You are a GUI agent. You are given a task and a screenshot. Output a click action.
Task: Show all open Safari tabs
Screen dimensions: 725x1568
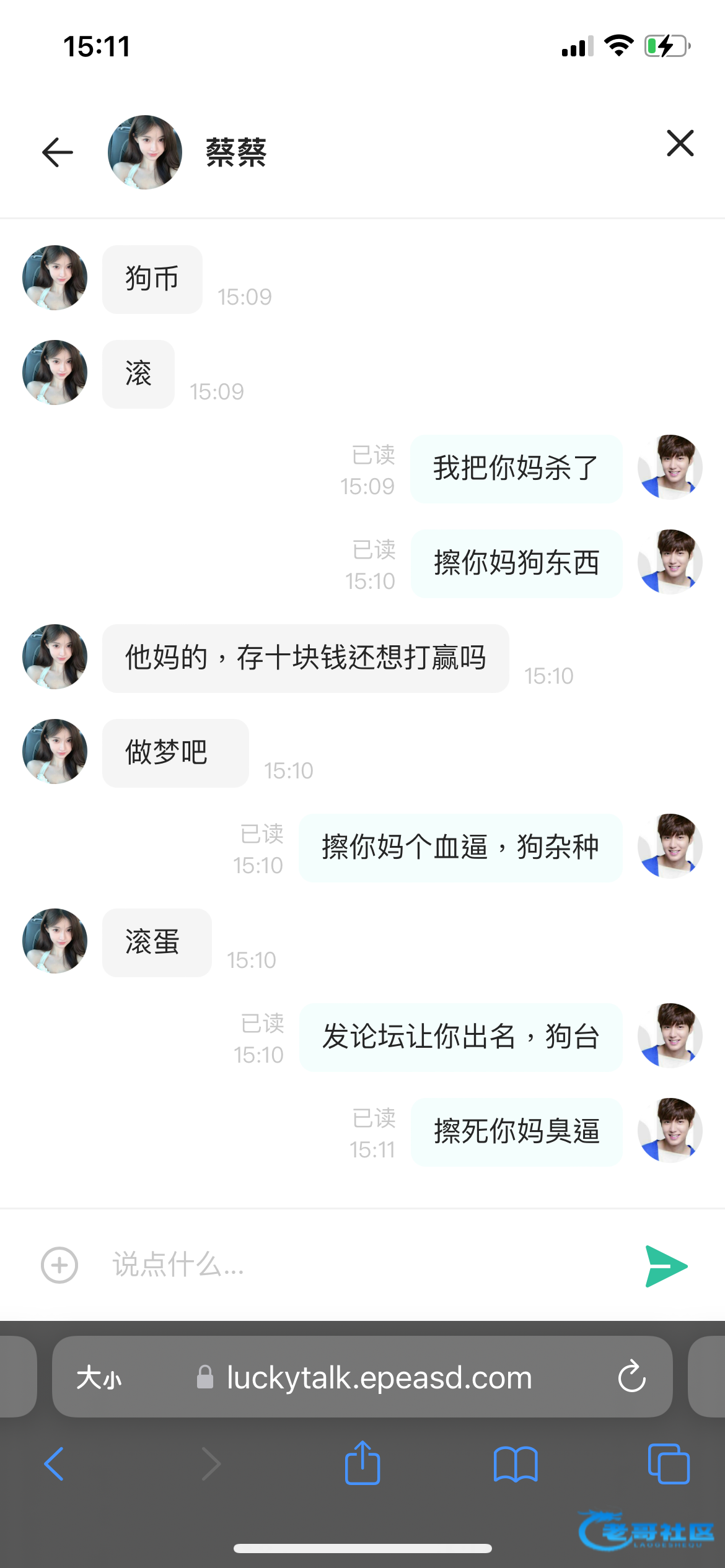point(668,1464)
